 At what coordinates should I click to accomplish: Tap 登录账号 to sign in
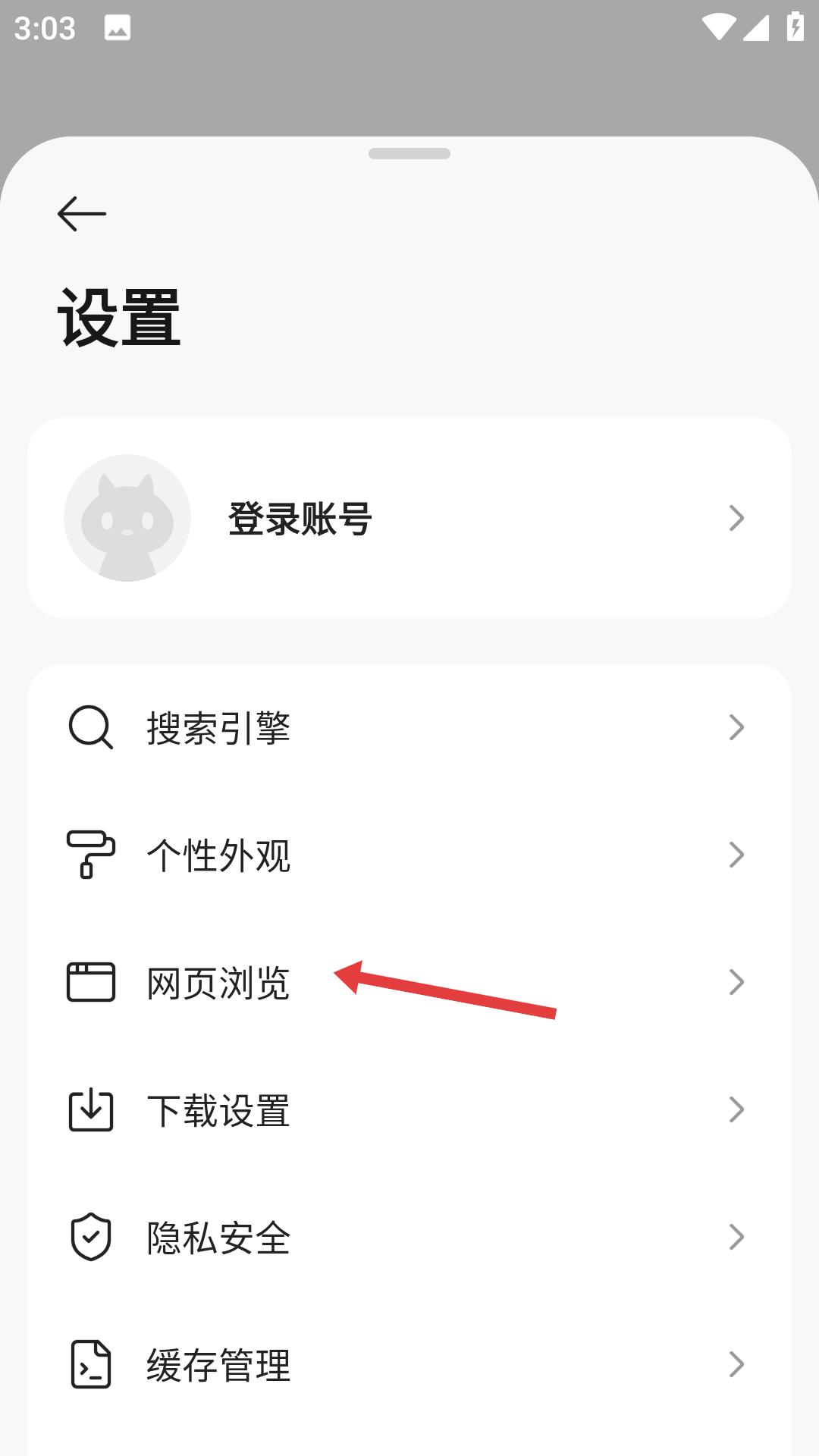point(297,518)
